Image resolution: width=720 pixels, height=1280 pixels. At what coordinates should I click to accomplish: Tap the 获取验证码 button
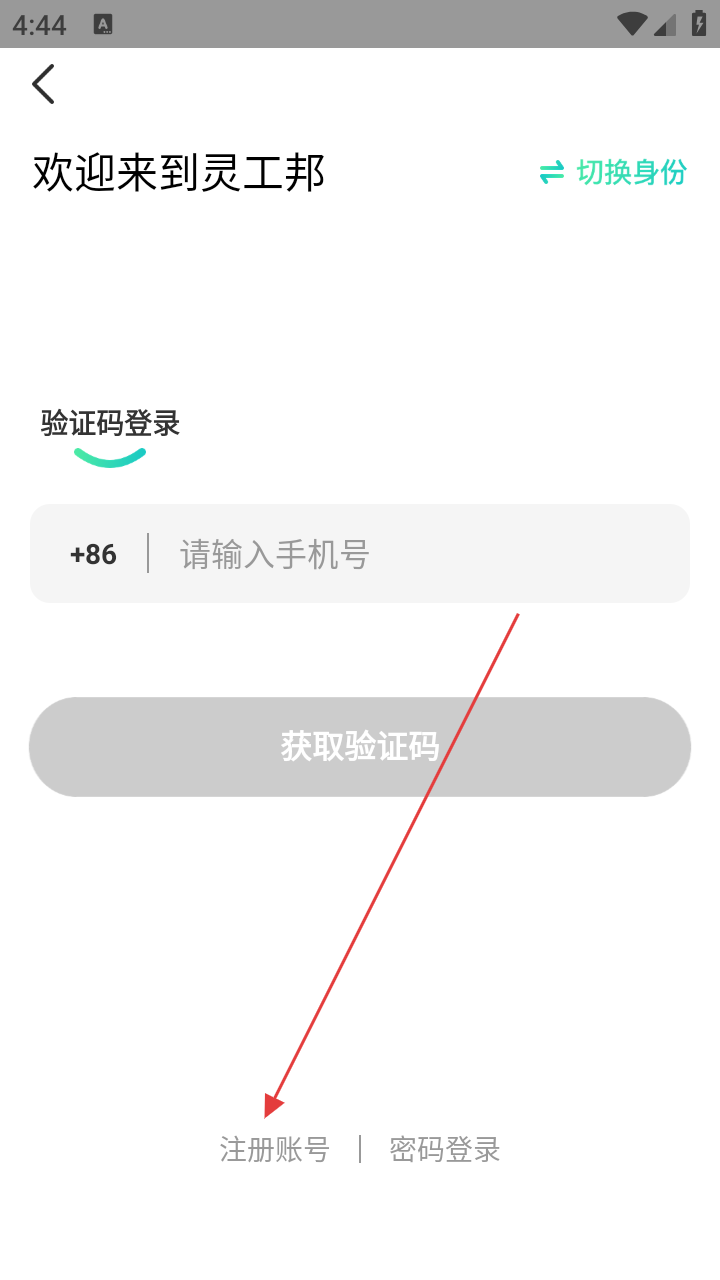coord(360,747)
